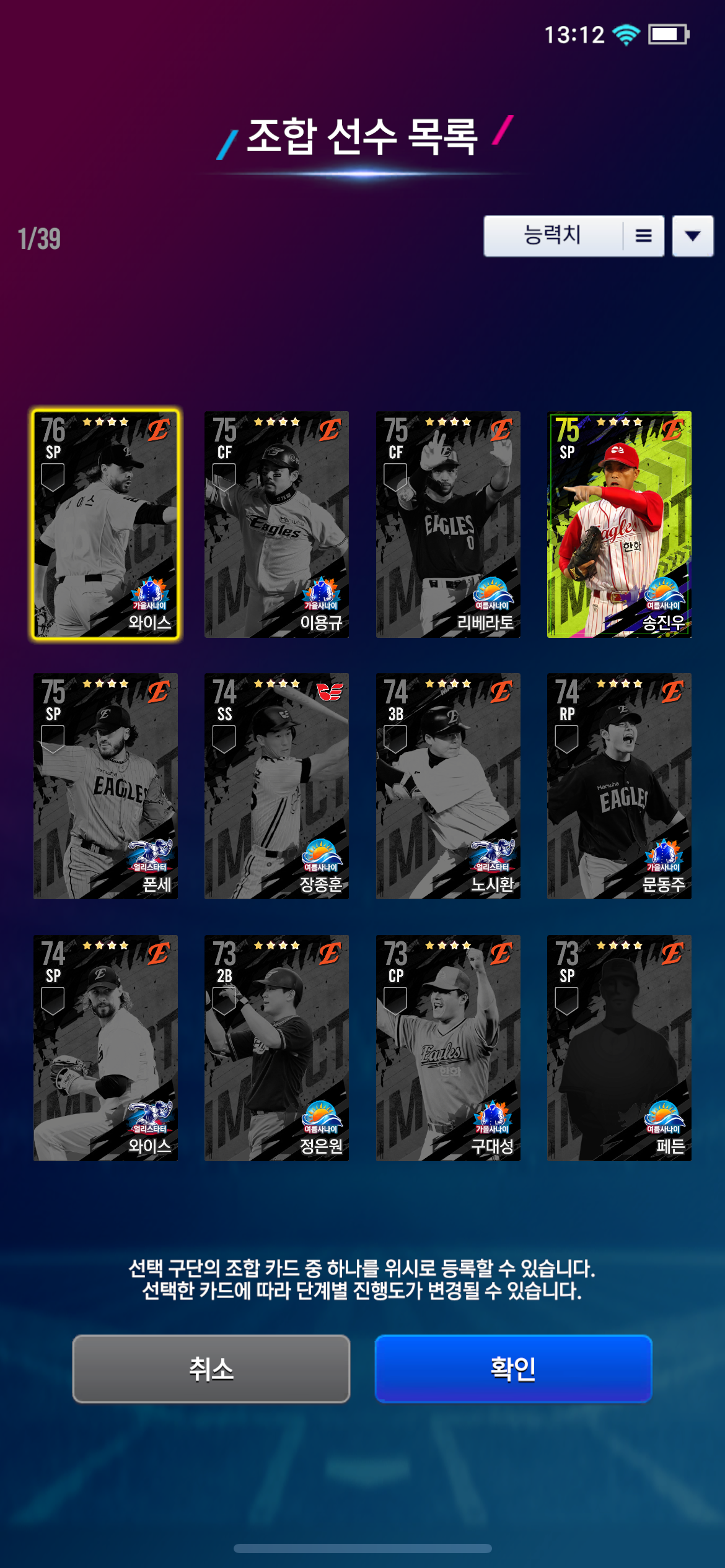Image resolution: width=725 pixels, height=1568 pixels.
Task: Pick the 페든 SP card
Action: point(619,1048)
